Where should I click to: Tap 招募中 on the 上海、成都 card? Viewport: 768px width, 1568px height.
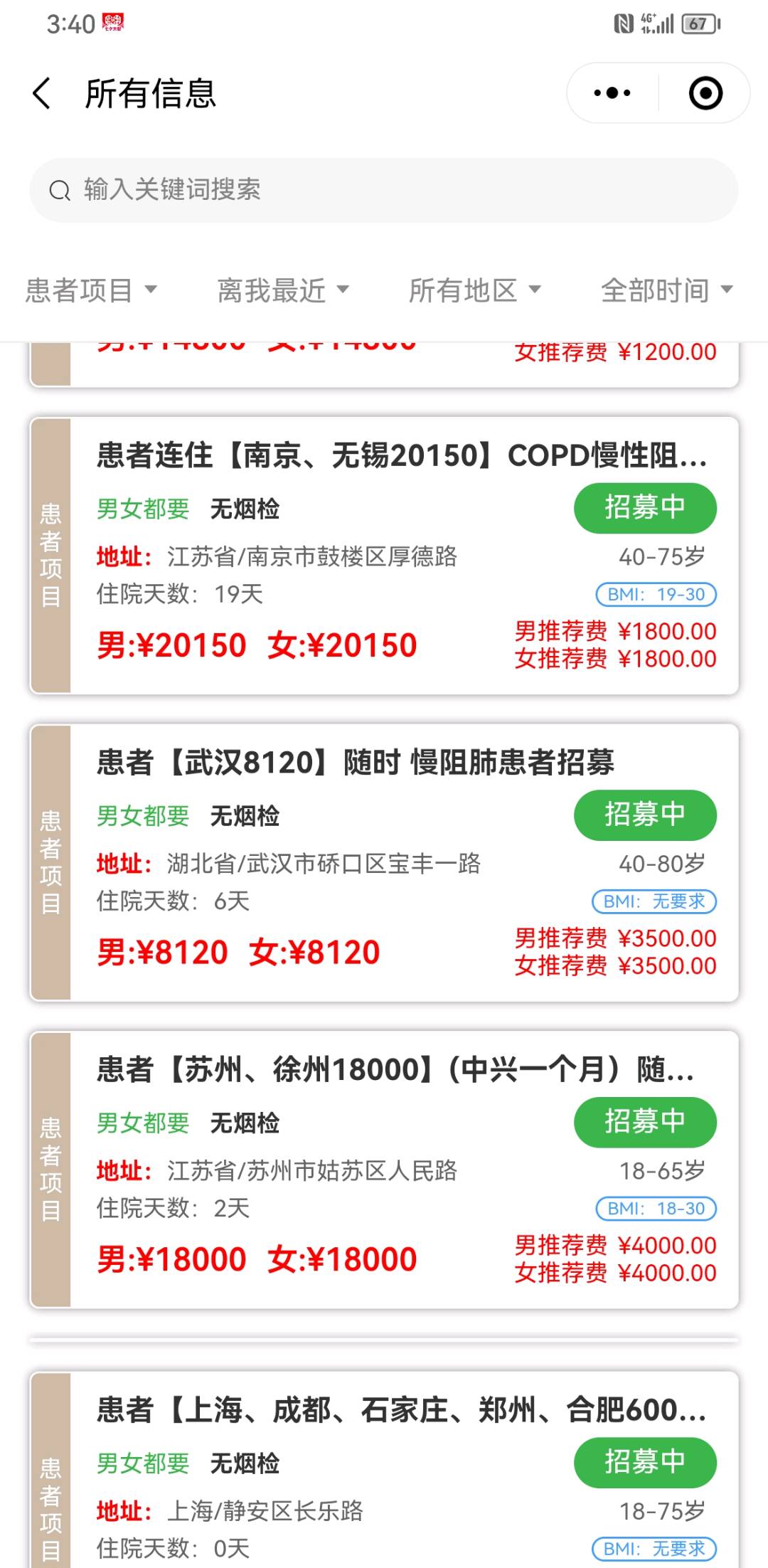tap(645, 1463)
